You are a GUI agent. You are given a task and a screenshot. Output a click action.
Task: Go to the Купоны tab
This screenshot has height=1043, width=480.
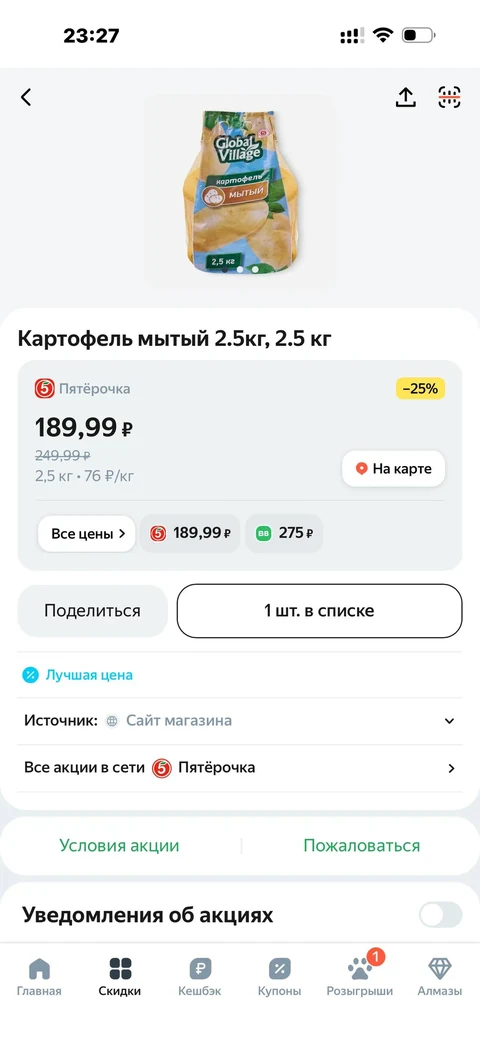click(x=279, y=978)
